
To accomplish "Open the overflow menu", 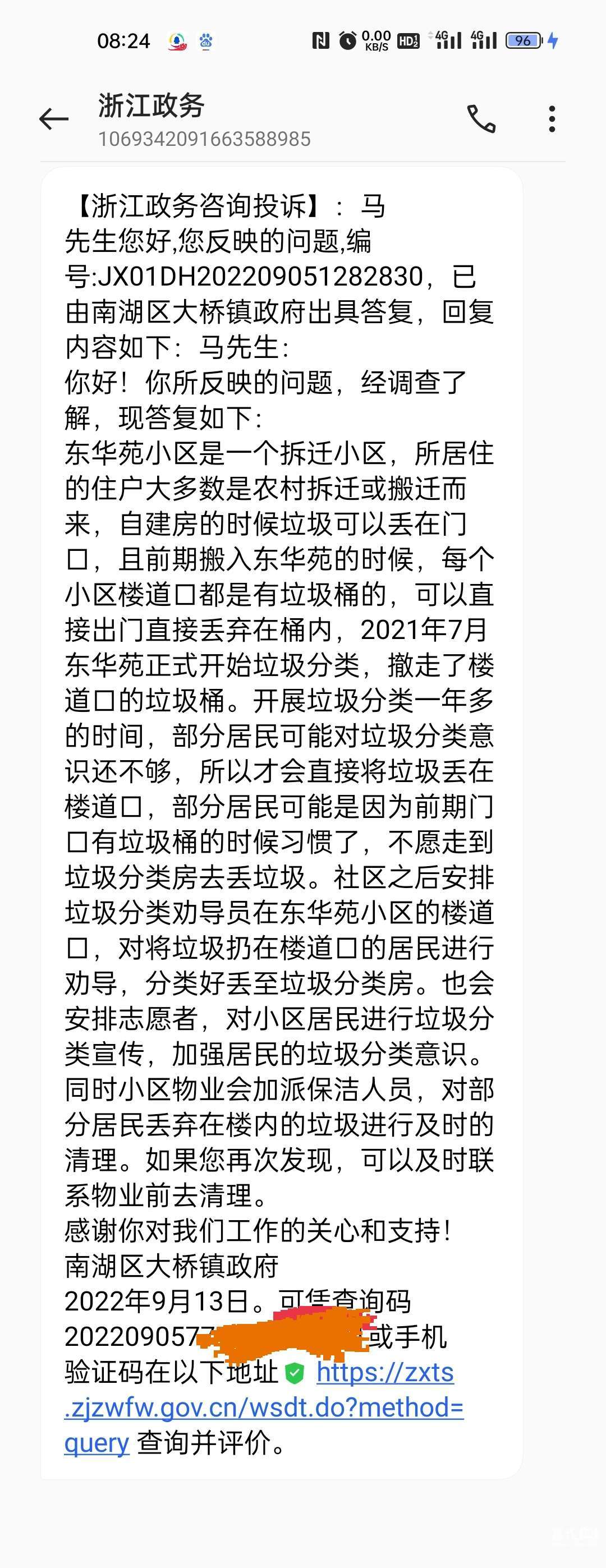I will [552, 119].
